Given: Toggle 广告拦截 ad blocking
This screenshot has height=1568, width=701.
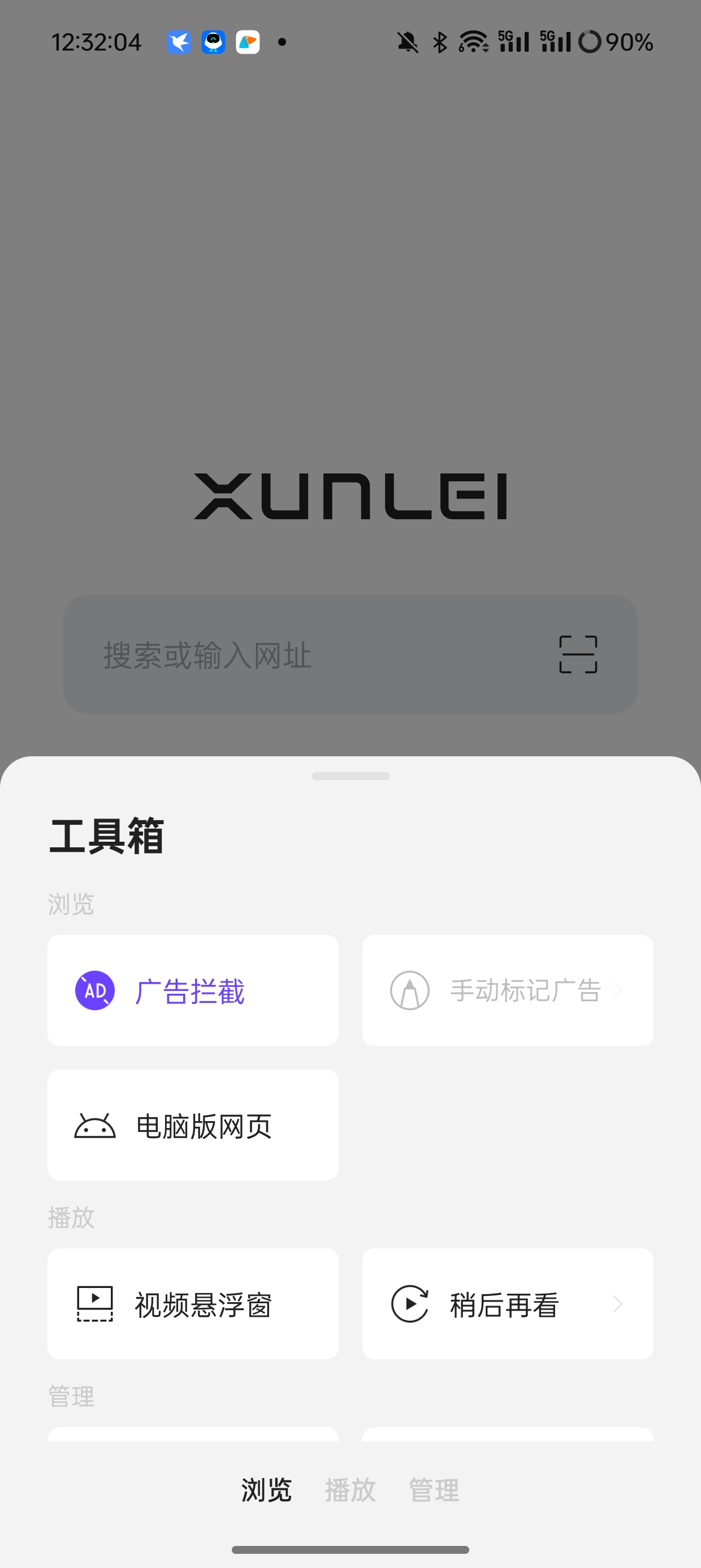Looking at the screenshot, I should 192,990.
